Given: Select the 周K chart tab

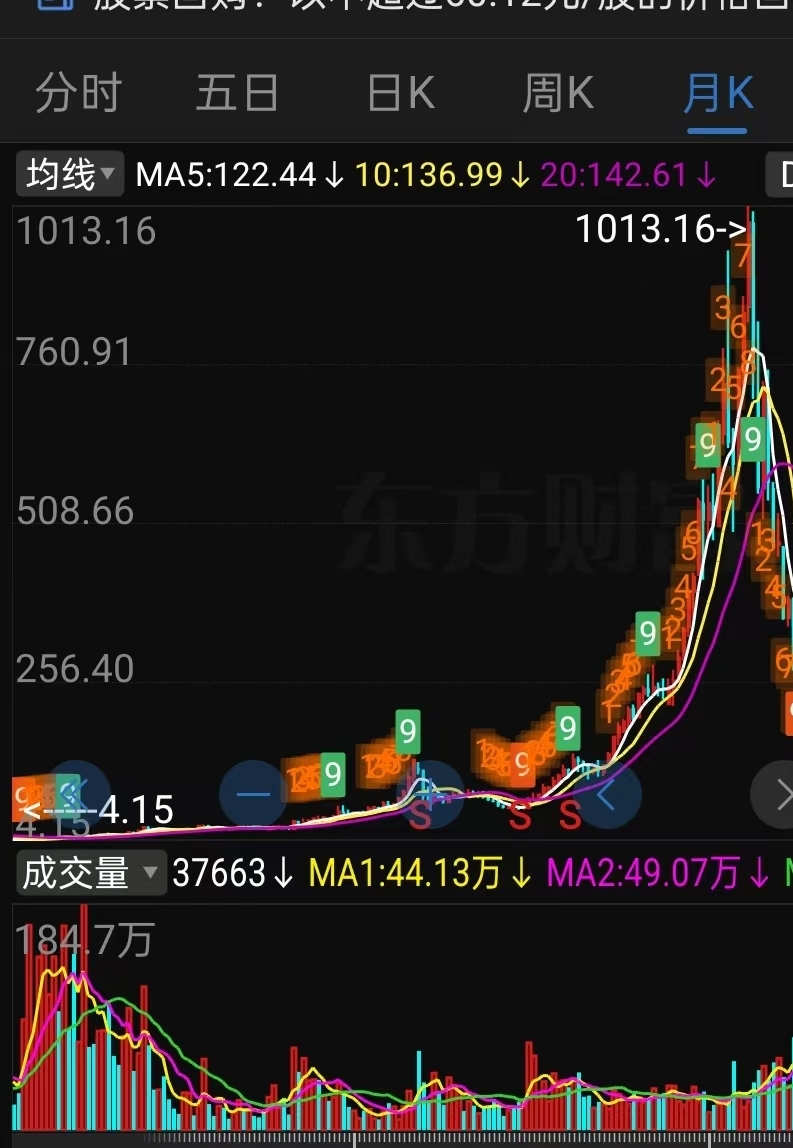Looking at the screenshot, I should click(x=558, y=93).
